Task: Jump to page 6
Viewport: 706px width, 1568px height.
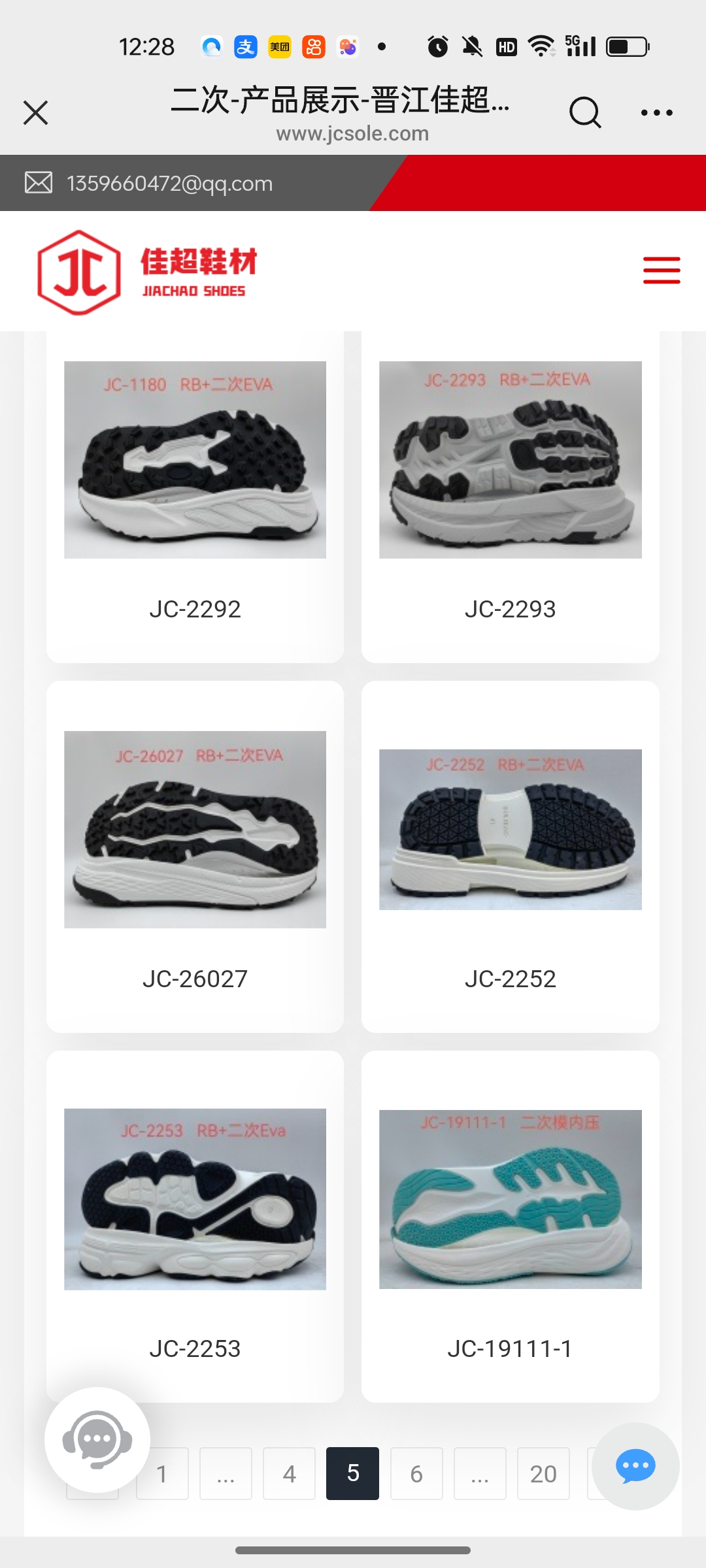Action: [416, 1473]
